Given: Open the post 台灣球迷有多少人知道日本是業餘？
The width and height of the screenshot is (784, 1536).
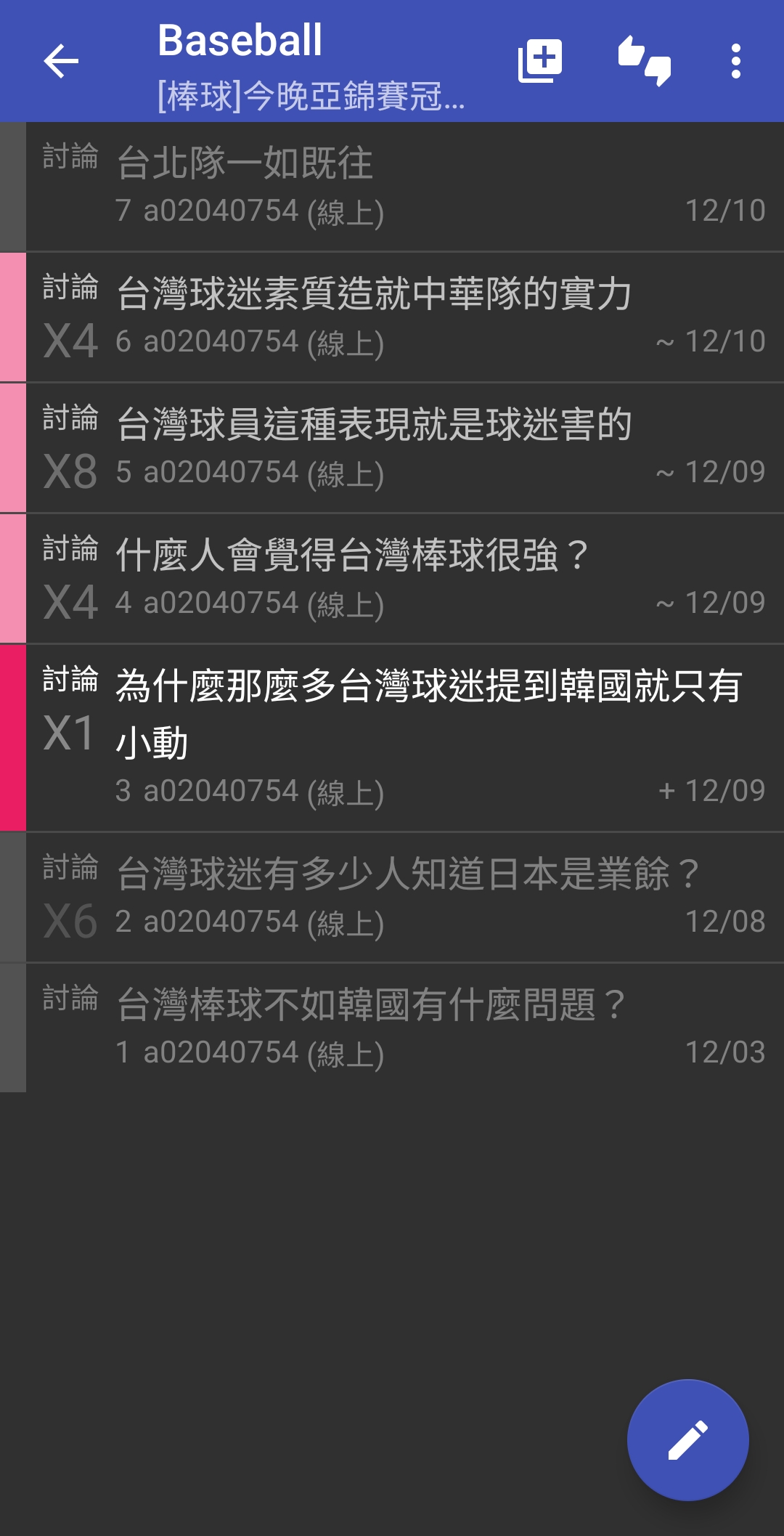Looking at the screenshot, I should coord(392,898).
